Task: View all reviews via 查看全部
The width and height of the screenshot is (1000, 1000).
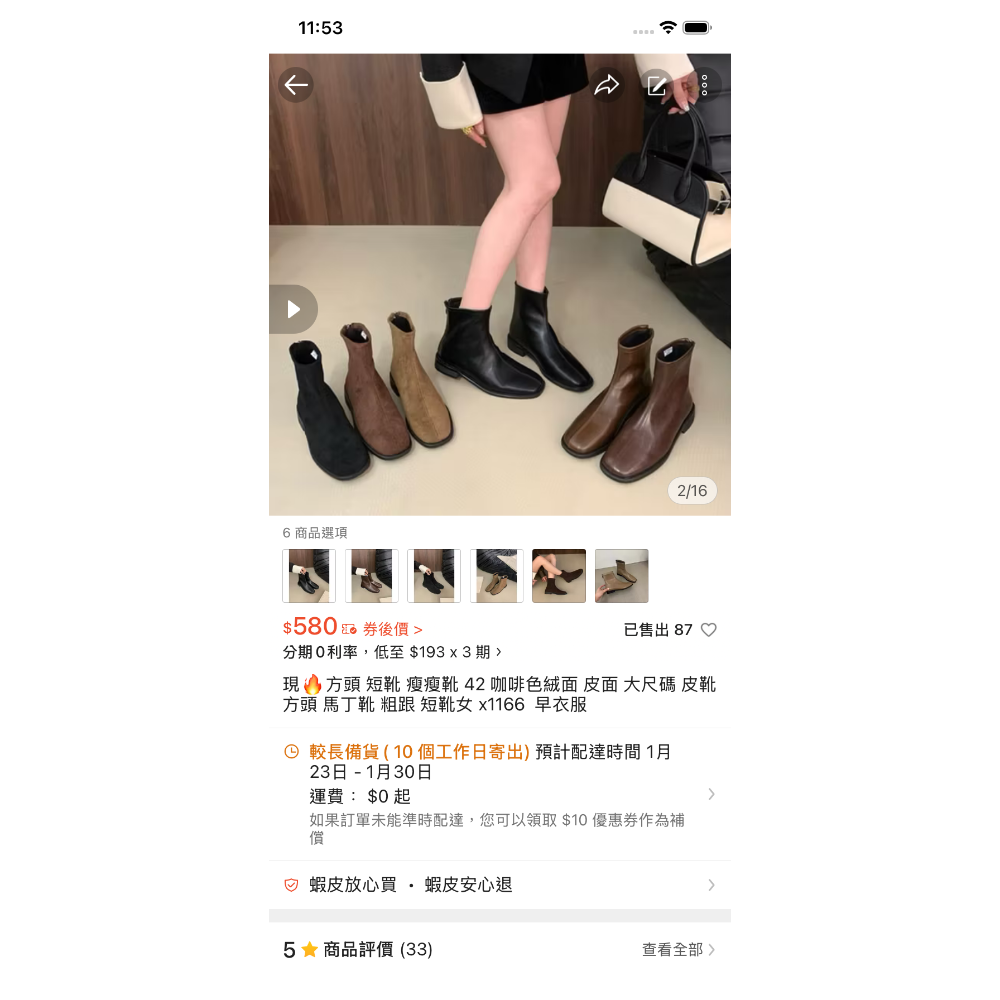Action: coord(678,950)
